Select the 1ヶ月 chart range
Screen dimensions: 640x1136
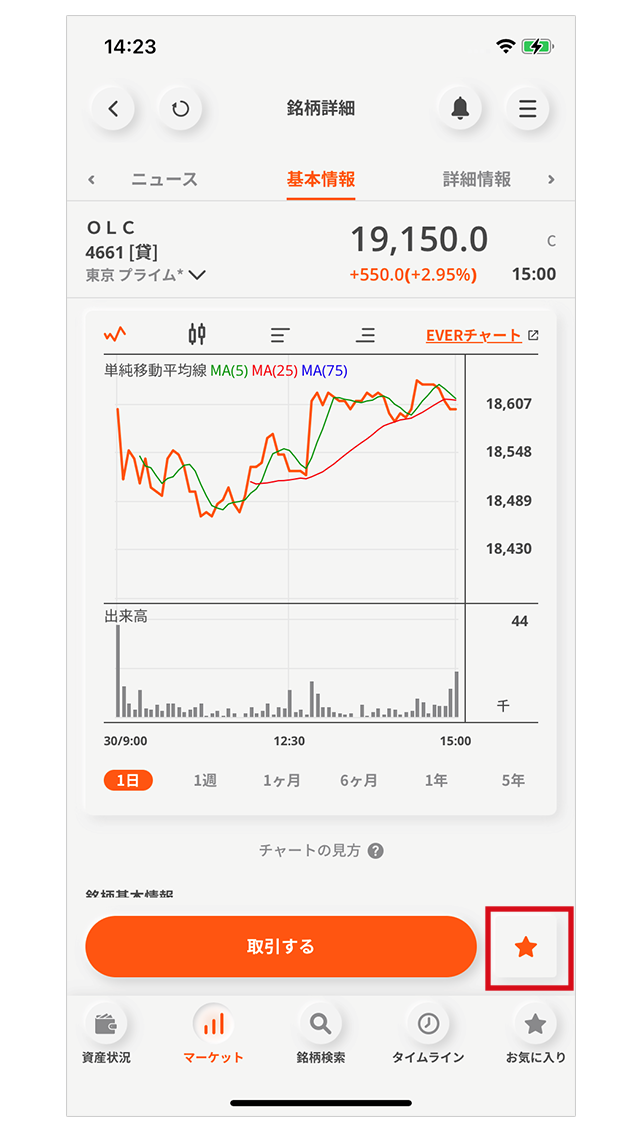pyautogui.click(x=282, y=781)
